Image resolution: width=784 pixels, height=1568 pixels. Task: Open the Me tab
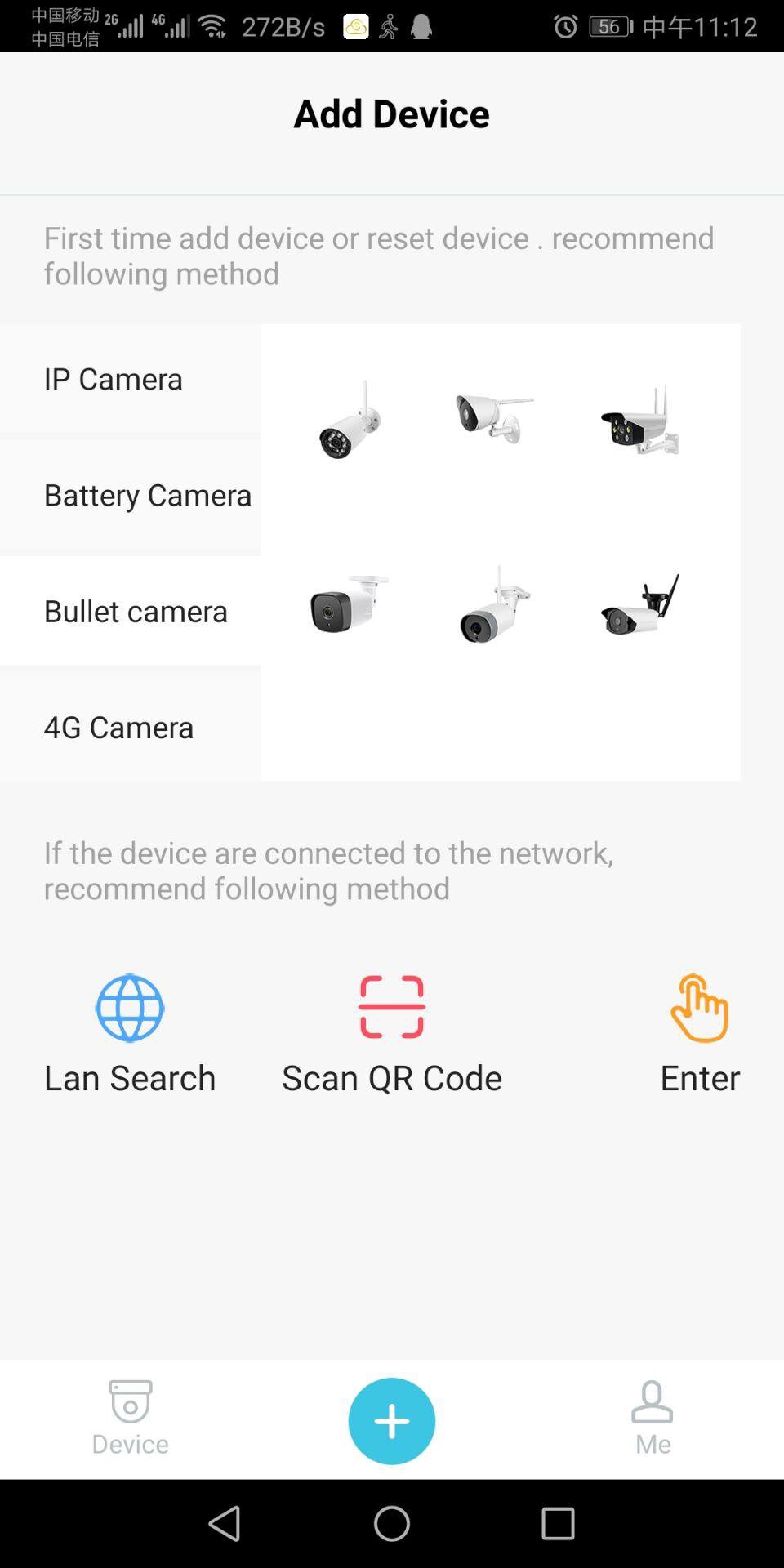click(x=653, y=1419)
